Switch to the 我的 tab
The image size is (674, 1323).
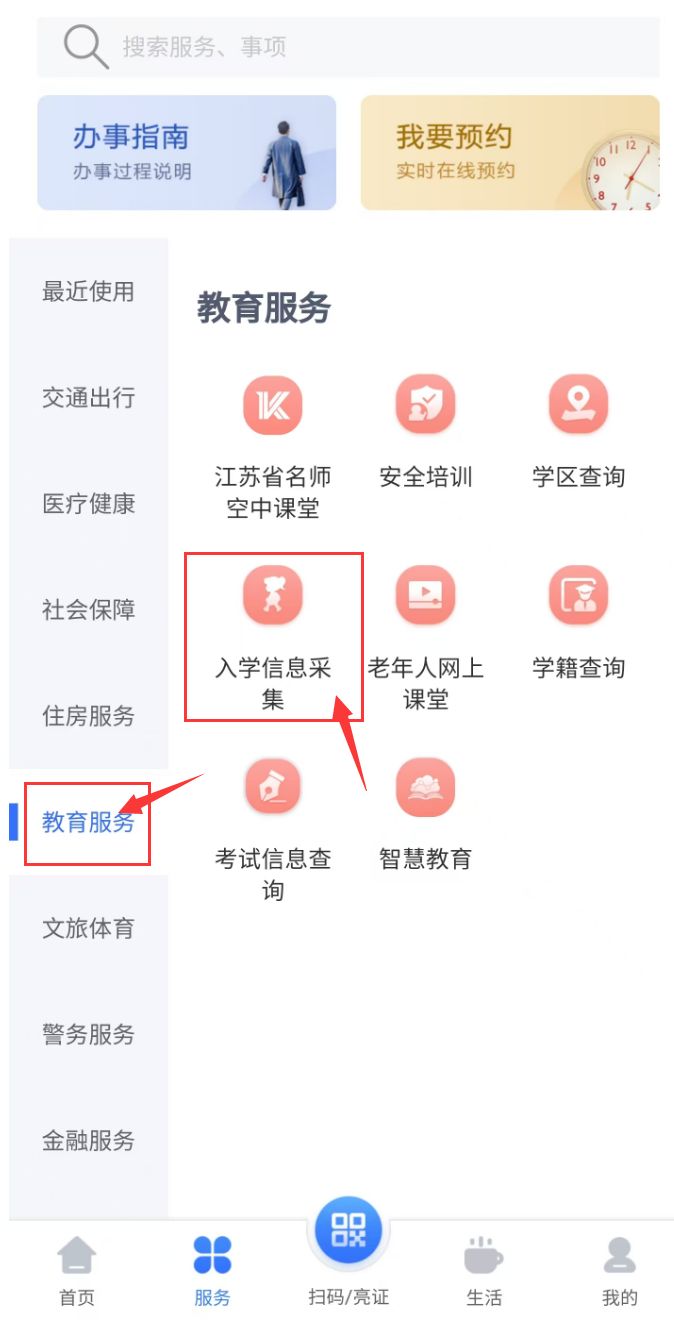coord(619,1270)
